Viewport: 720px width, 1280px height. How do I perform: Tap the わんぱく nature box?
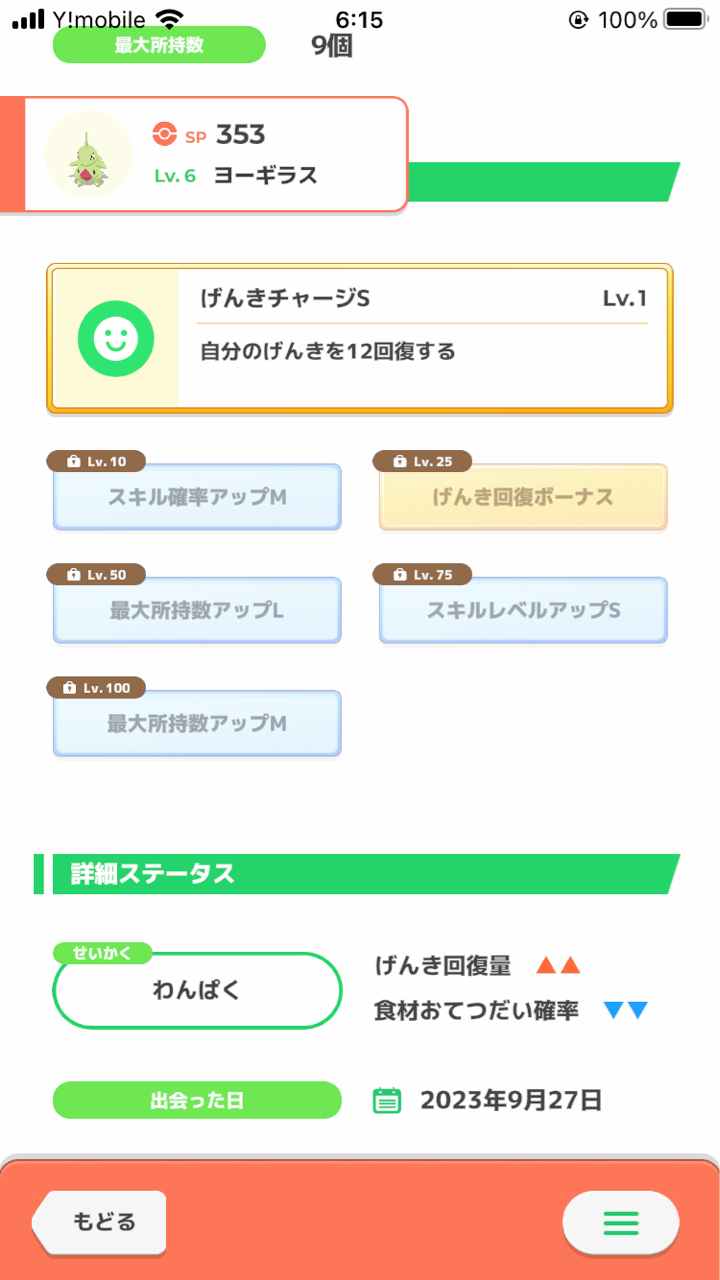coord(197,990)
